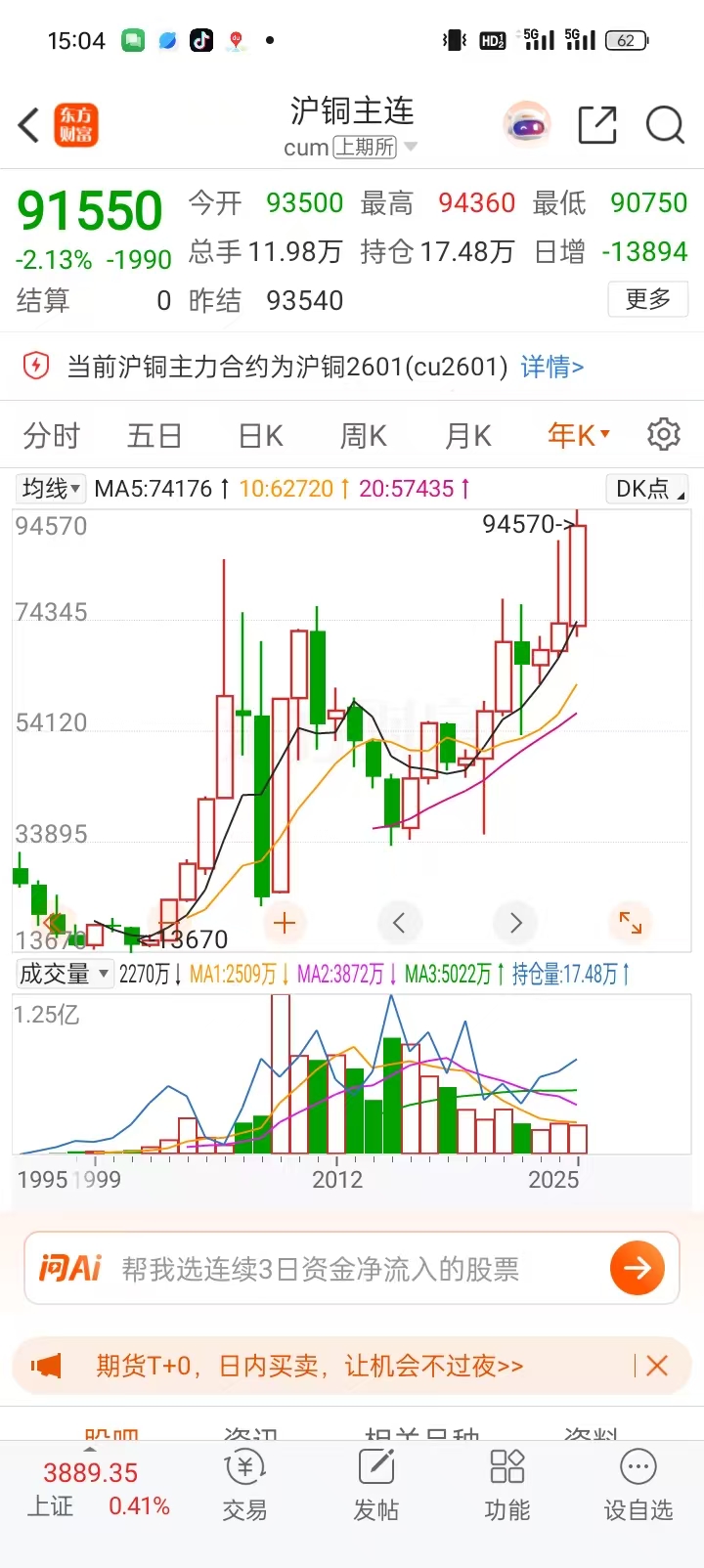
Task: Show the 月K chart
Action: point(467,435)
